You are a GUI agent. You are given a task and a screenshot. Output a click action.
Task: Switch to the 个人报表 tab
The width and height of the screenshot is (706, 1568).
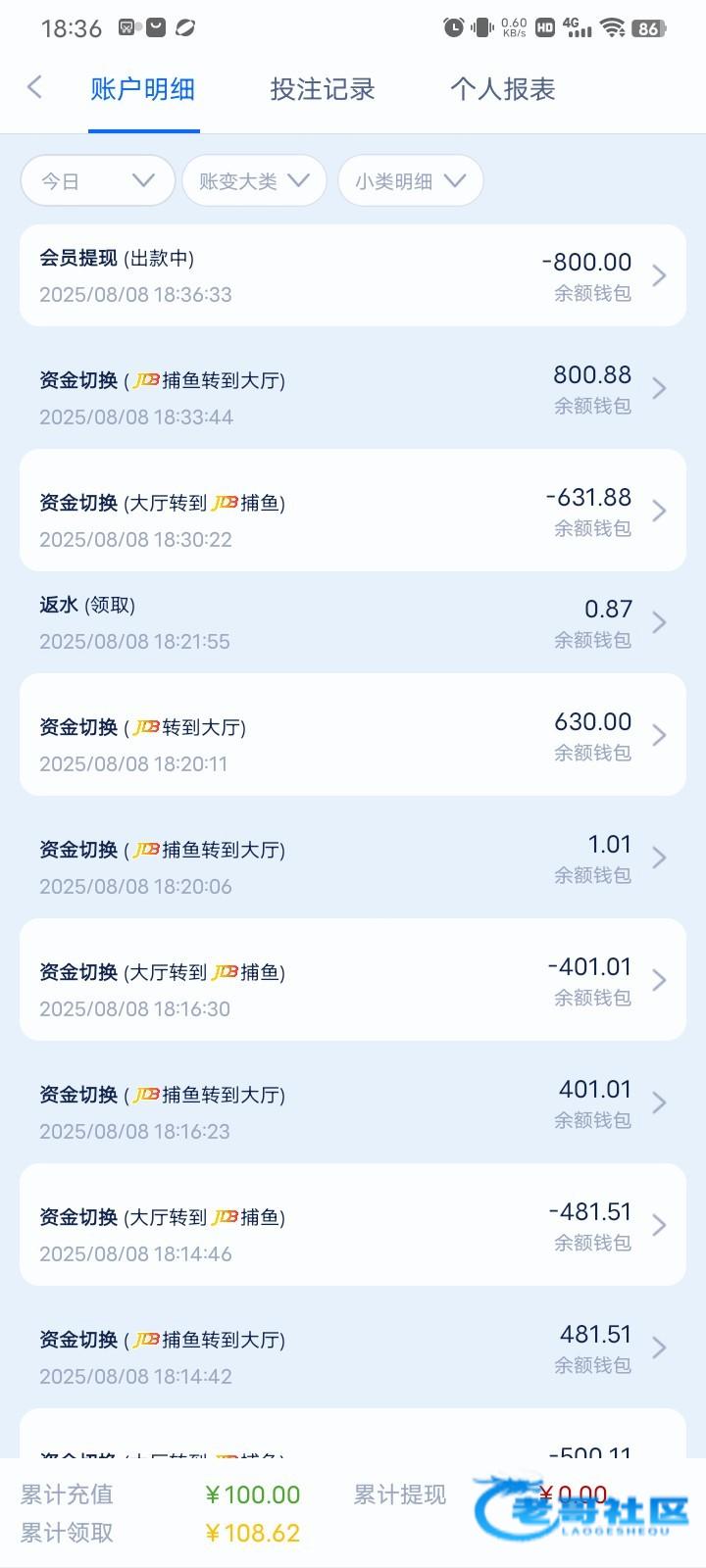(x=502, y=89)
